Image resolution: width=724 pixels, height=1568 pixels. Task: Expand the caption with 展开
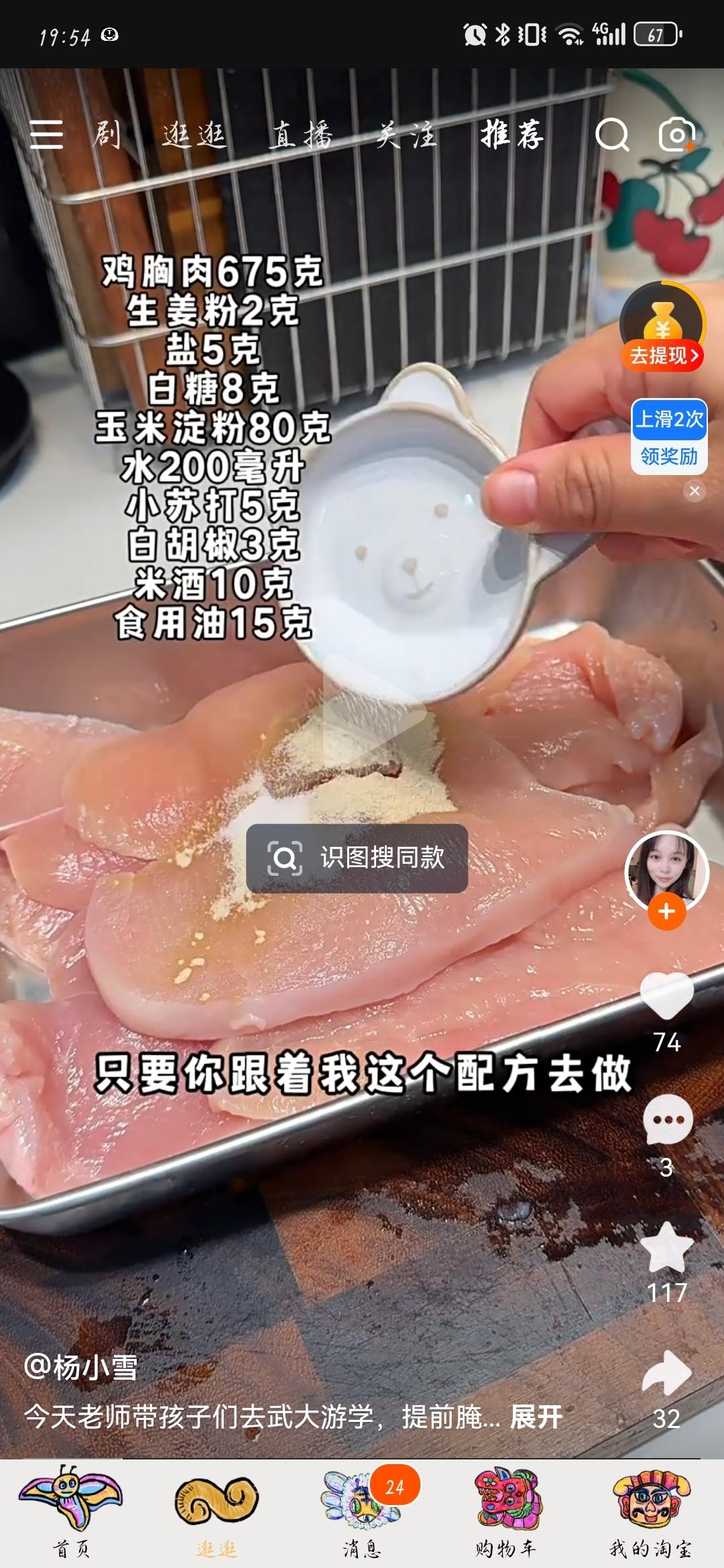click(x=536, y=1417)
